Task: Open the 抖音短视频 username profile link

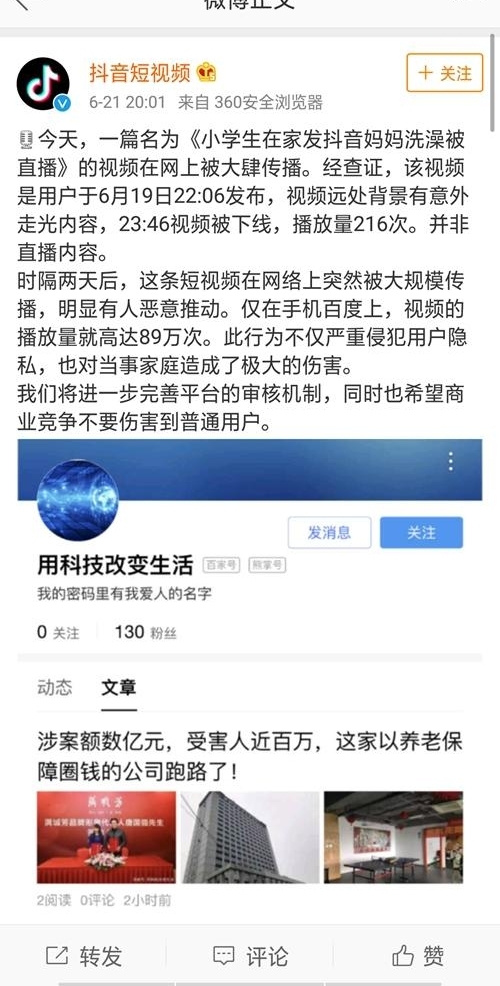Action: (140, 73)
